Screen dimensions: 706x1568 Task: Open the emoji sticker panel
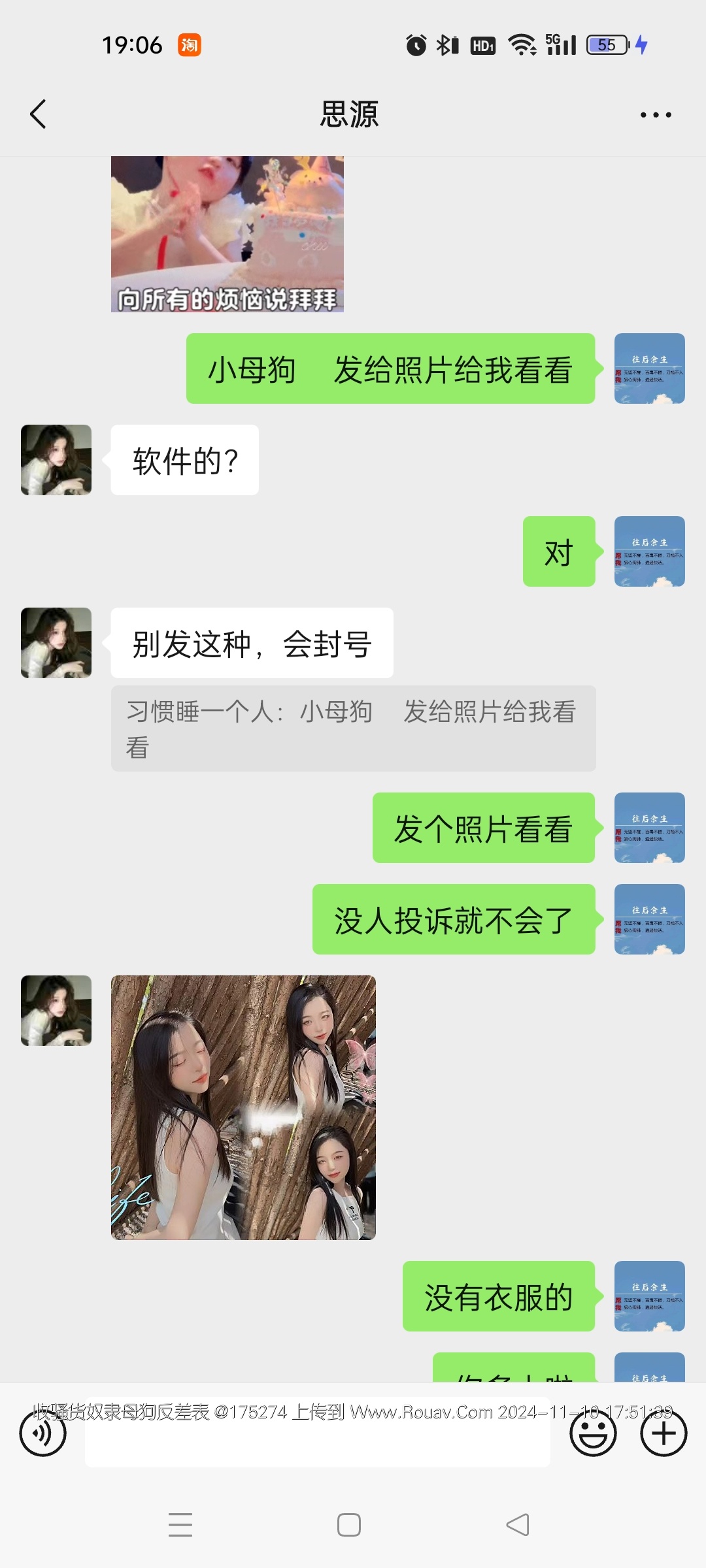(593, 1433)
